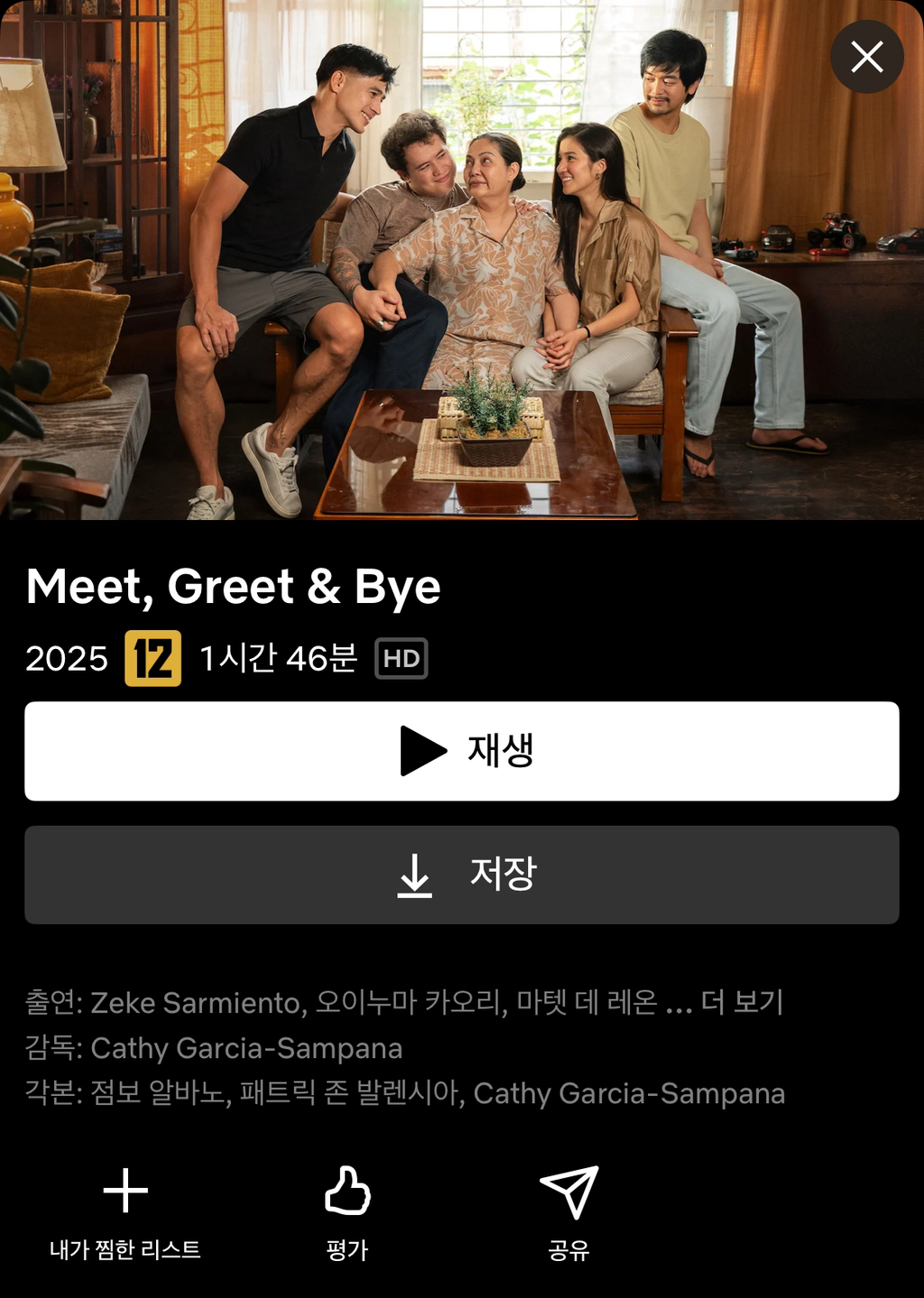Tap the release year 2025

tap(66, 659)
